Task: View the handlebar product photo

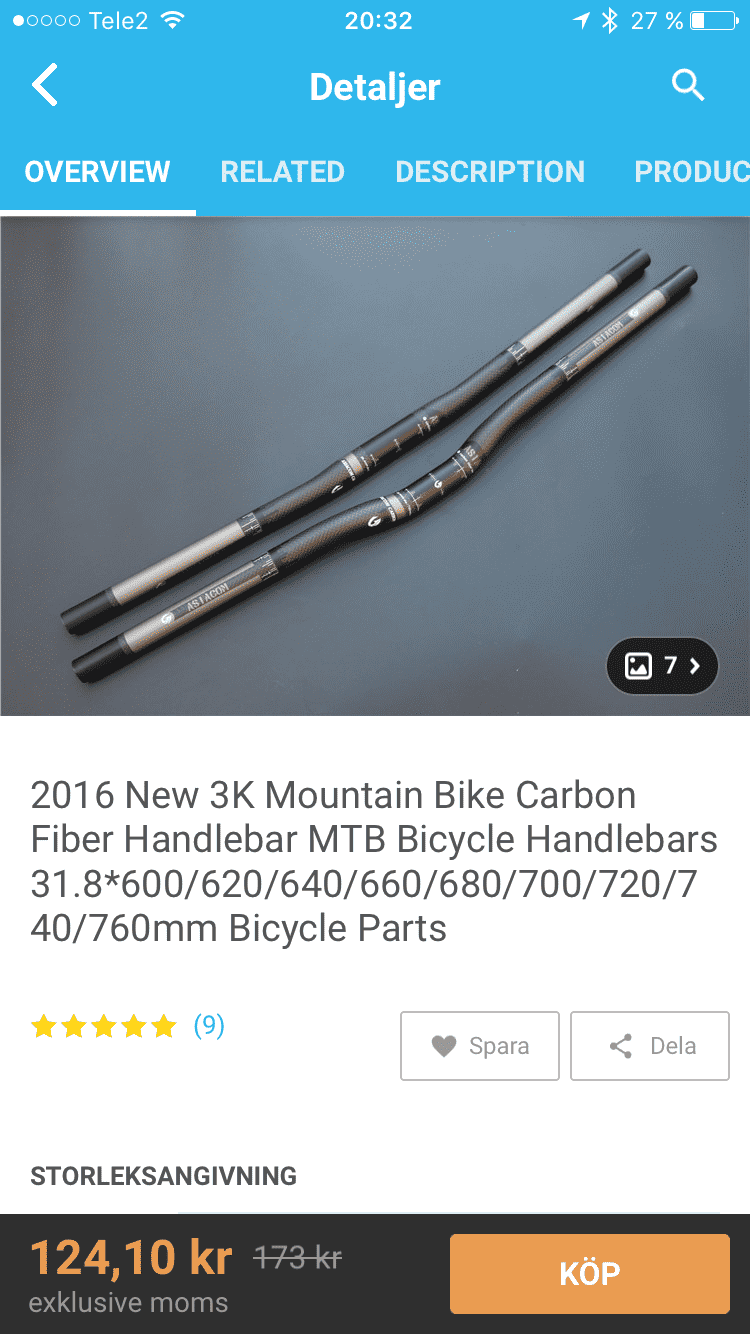Action: tap(375, 466)
